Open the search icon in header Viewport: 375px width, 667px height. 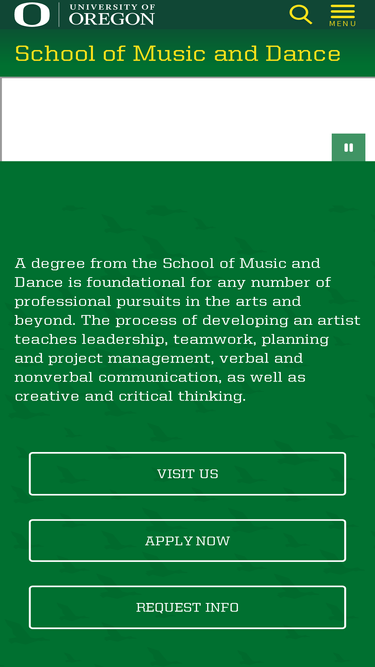(301, 14)
